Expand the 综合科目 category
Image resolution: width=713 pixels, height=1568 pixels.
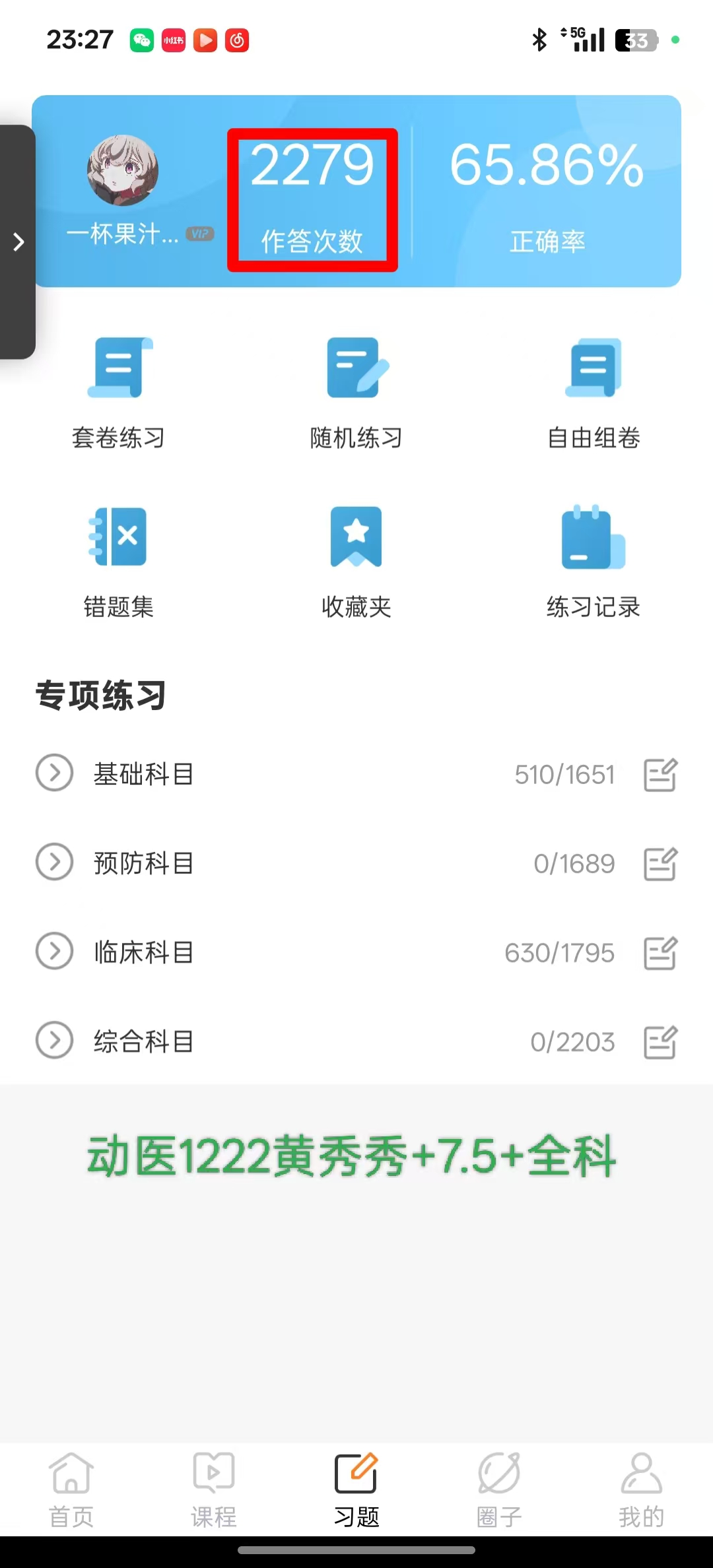tap(54, 1041)
